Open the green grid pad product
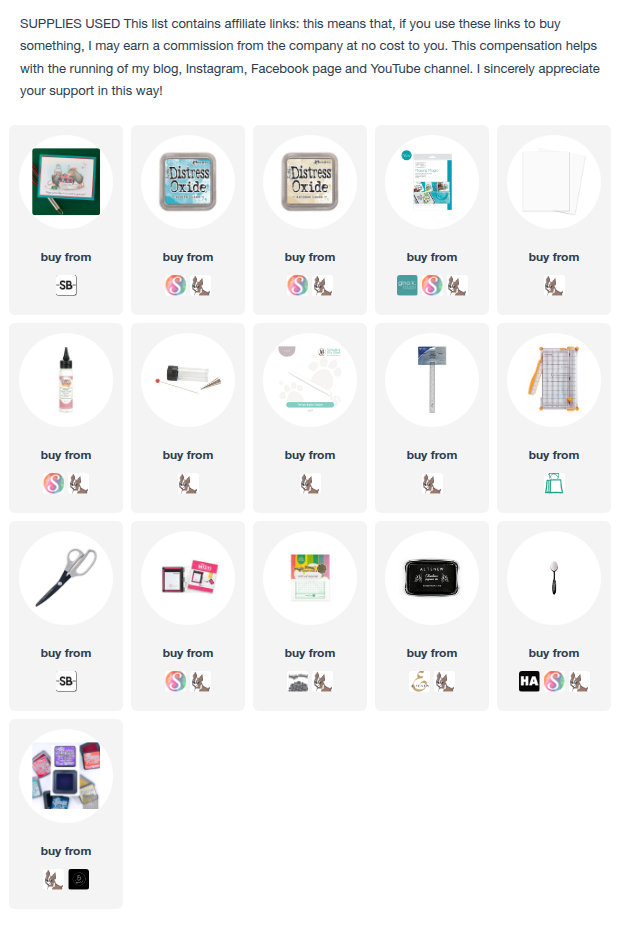Image resolution: width=620 pixels, height=929 pixels. pyautogui.click(x=310, y=577)
